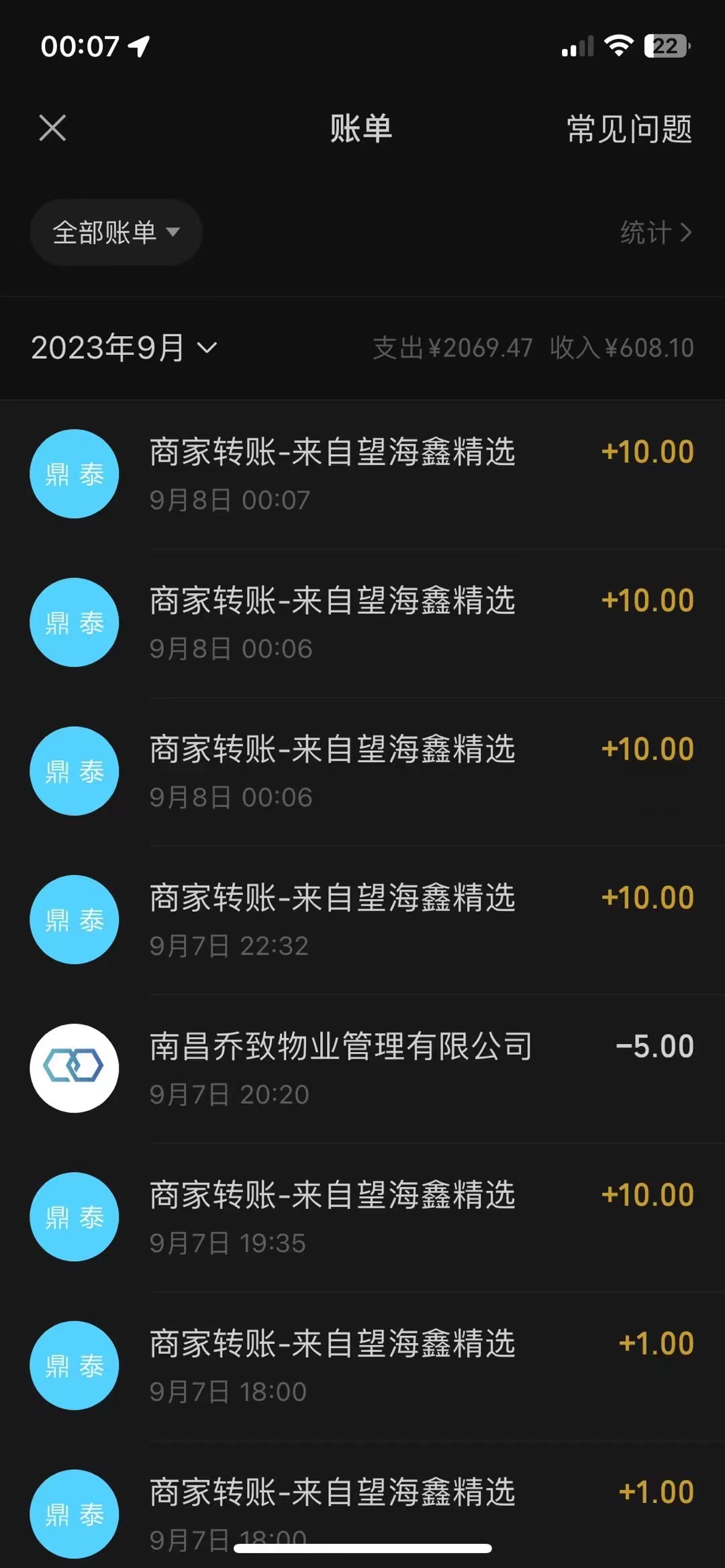
Task: Open the 统计 statistics chevron
Action: [657, 231]
